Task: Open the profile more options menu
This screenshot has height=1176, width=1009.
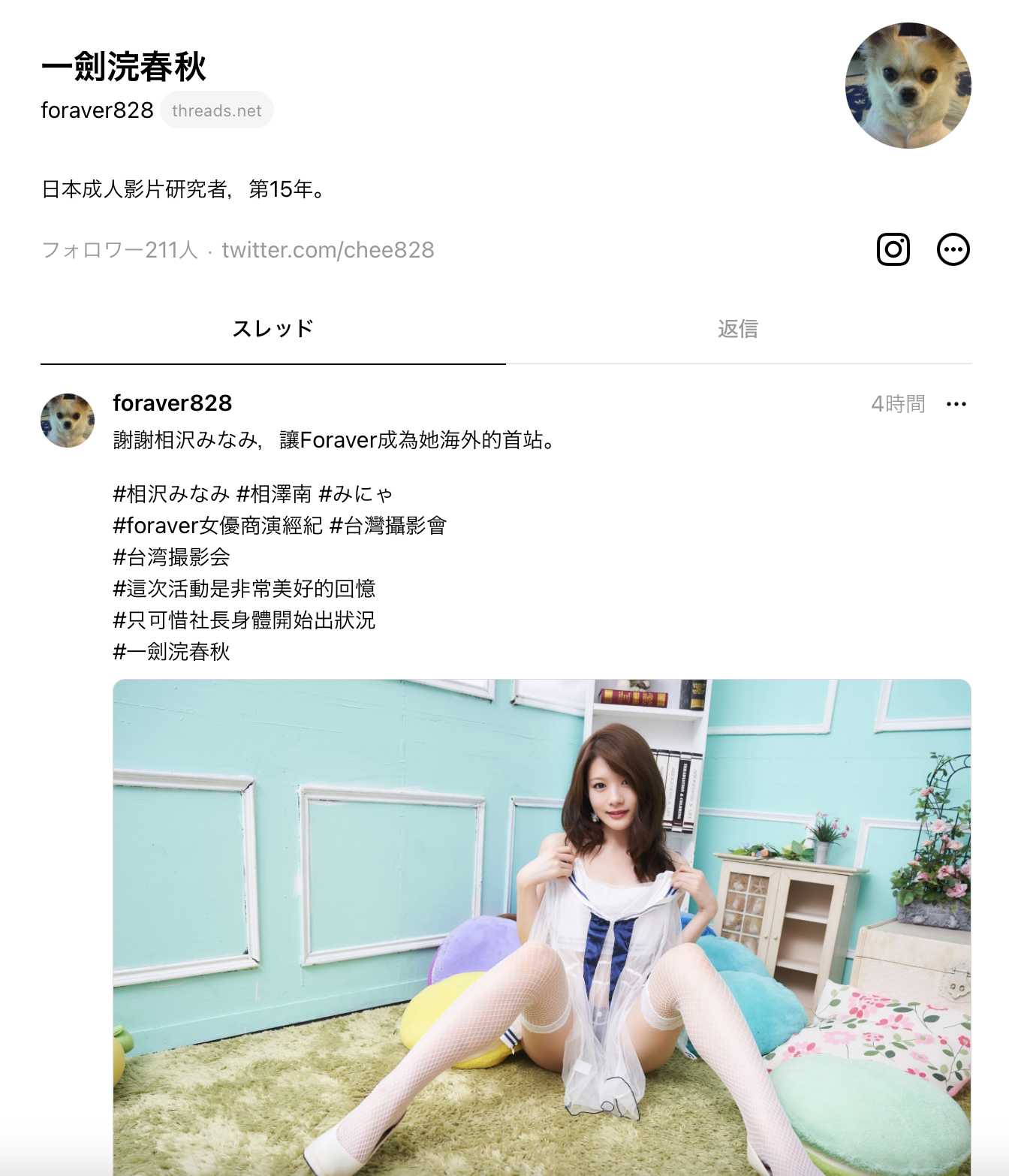Action: (953, 249)
